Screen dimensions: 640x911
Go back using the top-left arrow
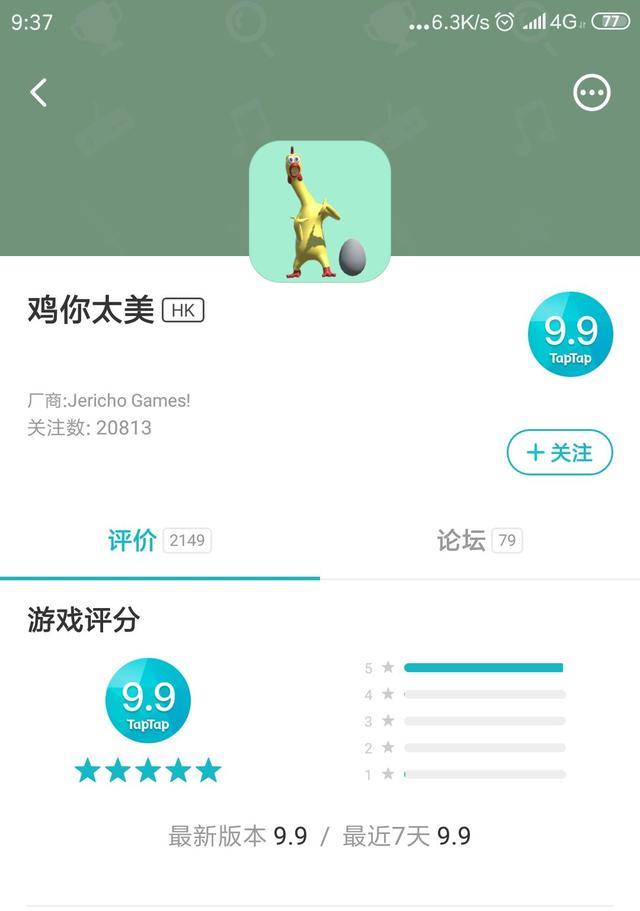pos(38,93)
